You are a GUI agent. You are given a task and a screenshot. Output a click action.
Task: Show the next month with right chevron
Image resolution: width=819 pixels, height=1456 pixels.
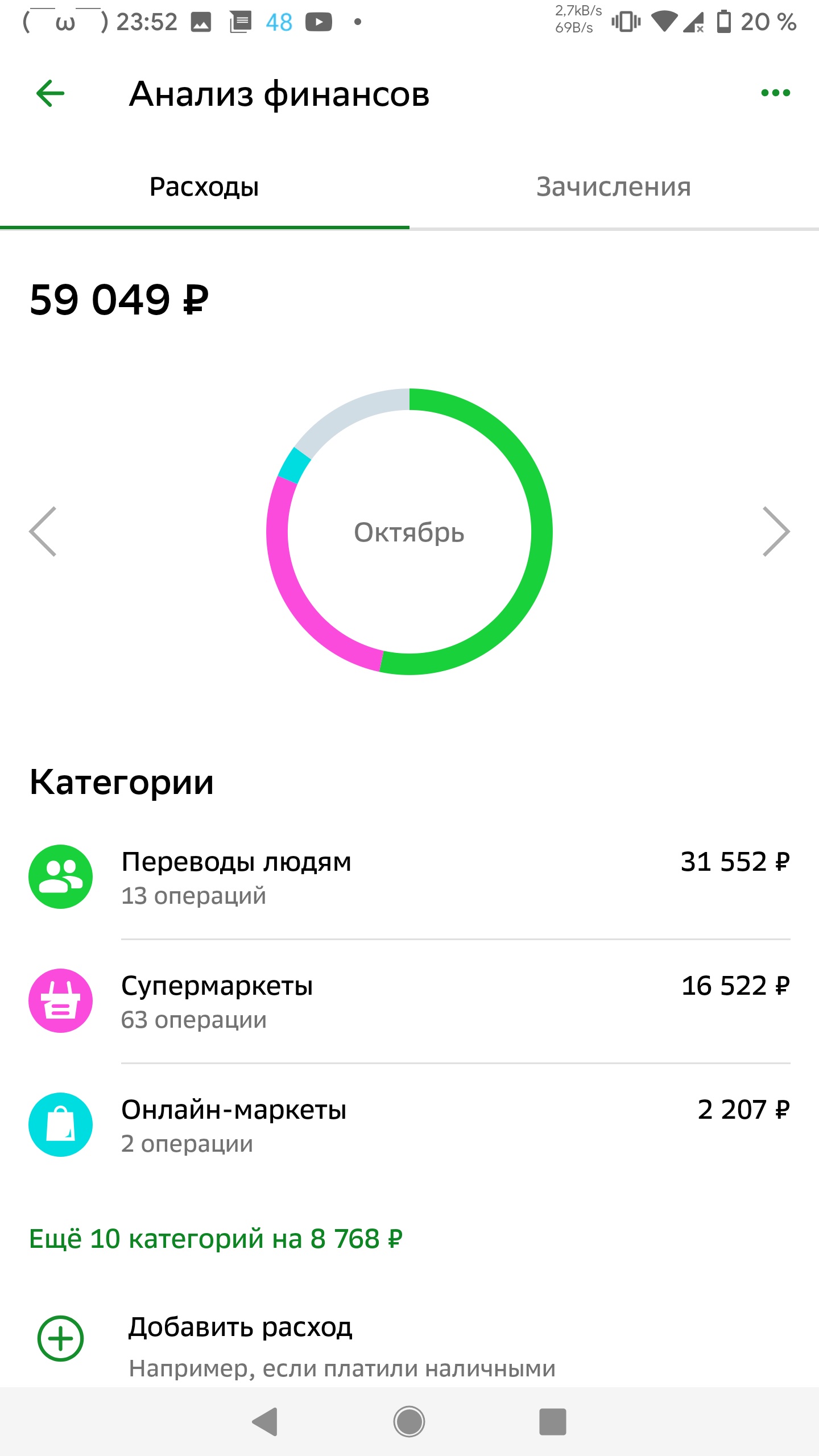tap(776, 531)
